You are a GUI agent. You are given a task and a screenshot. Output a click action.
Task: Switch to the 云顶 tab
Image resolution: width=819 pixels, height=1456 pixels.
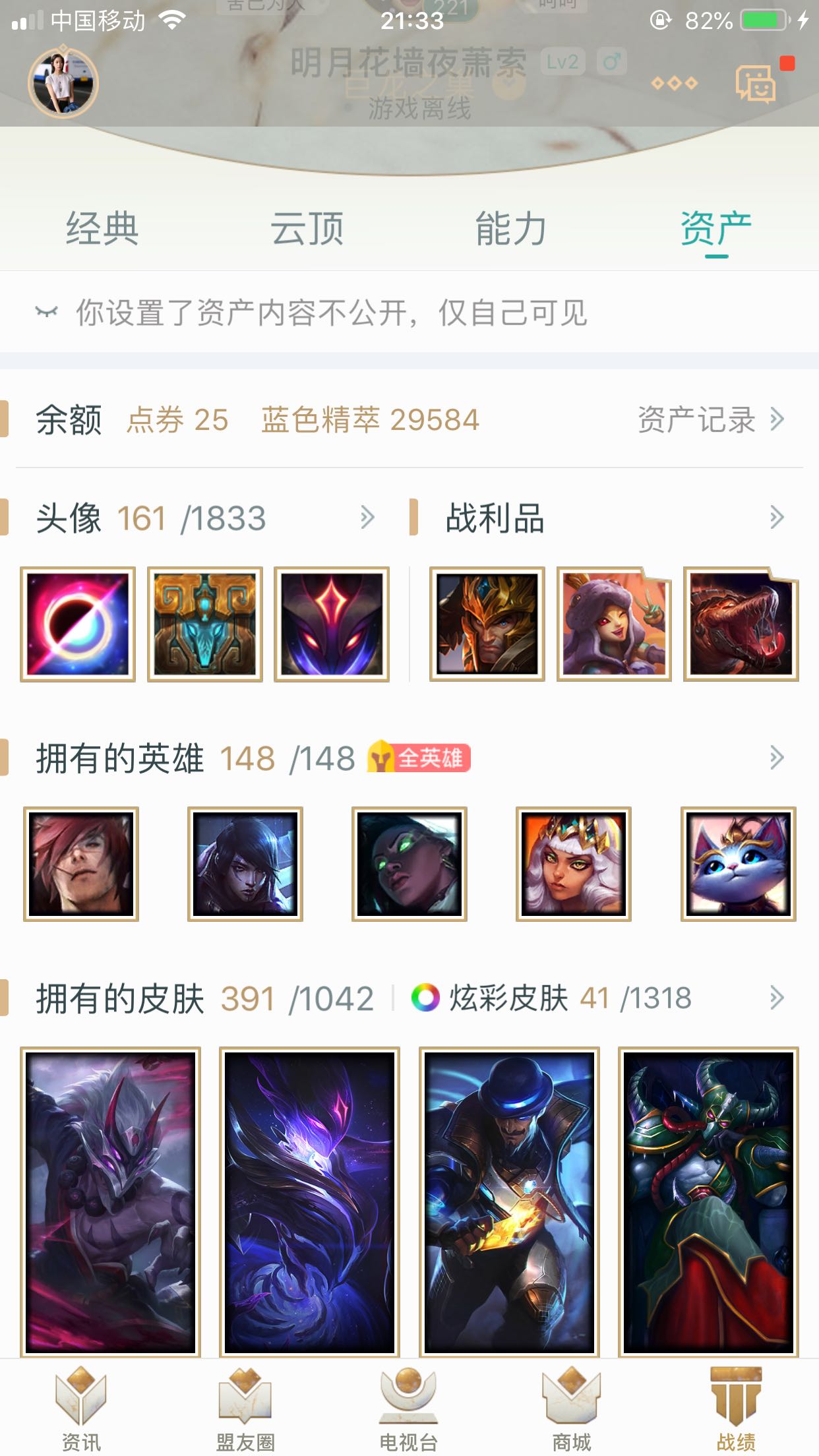click(307, 229)
